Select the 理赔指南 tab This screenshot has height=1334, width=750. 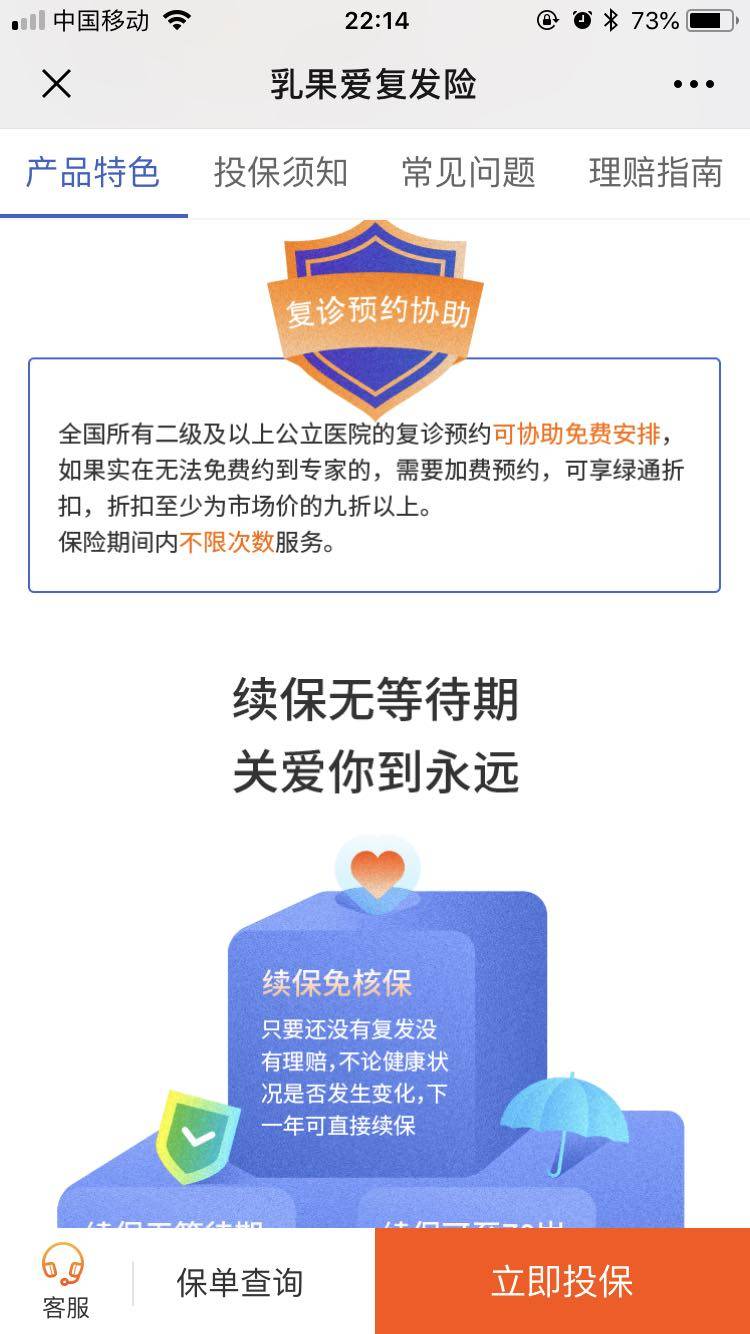[x=655, y=172]
